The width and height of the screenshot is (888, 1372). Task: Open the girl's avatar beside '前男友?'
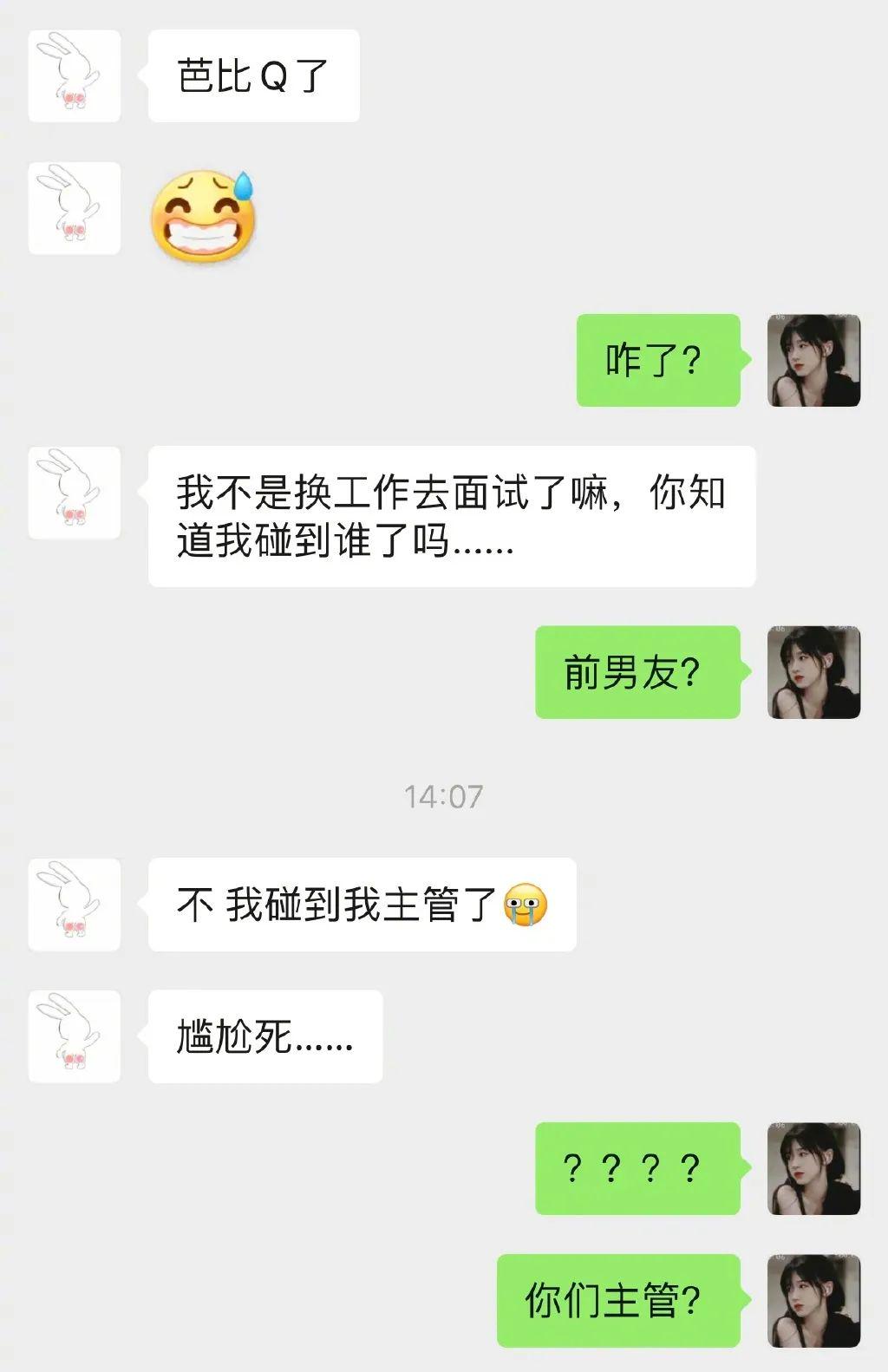[815, 672]
